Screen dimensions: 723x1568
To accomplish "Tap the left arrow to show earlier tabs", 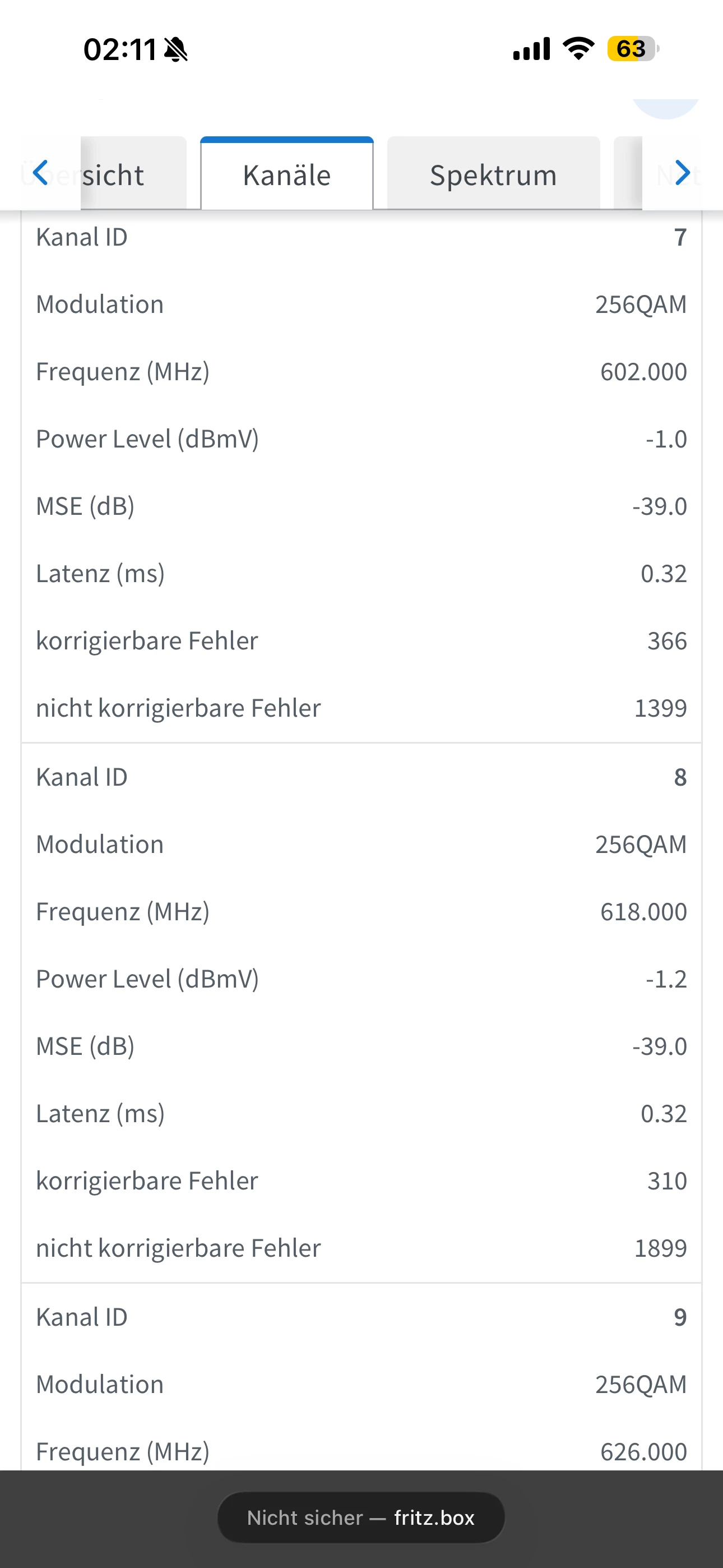I will (40, 173).
